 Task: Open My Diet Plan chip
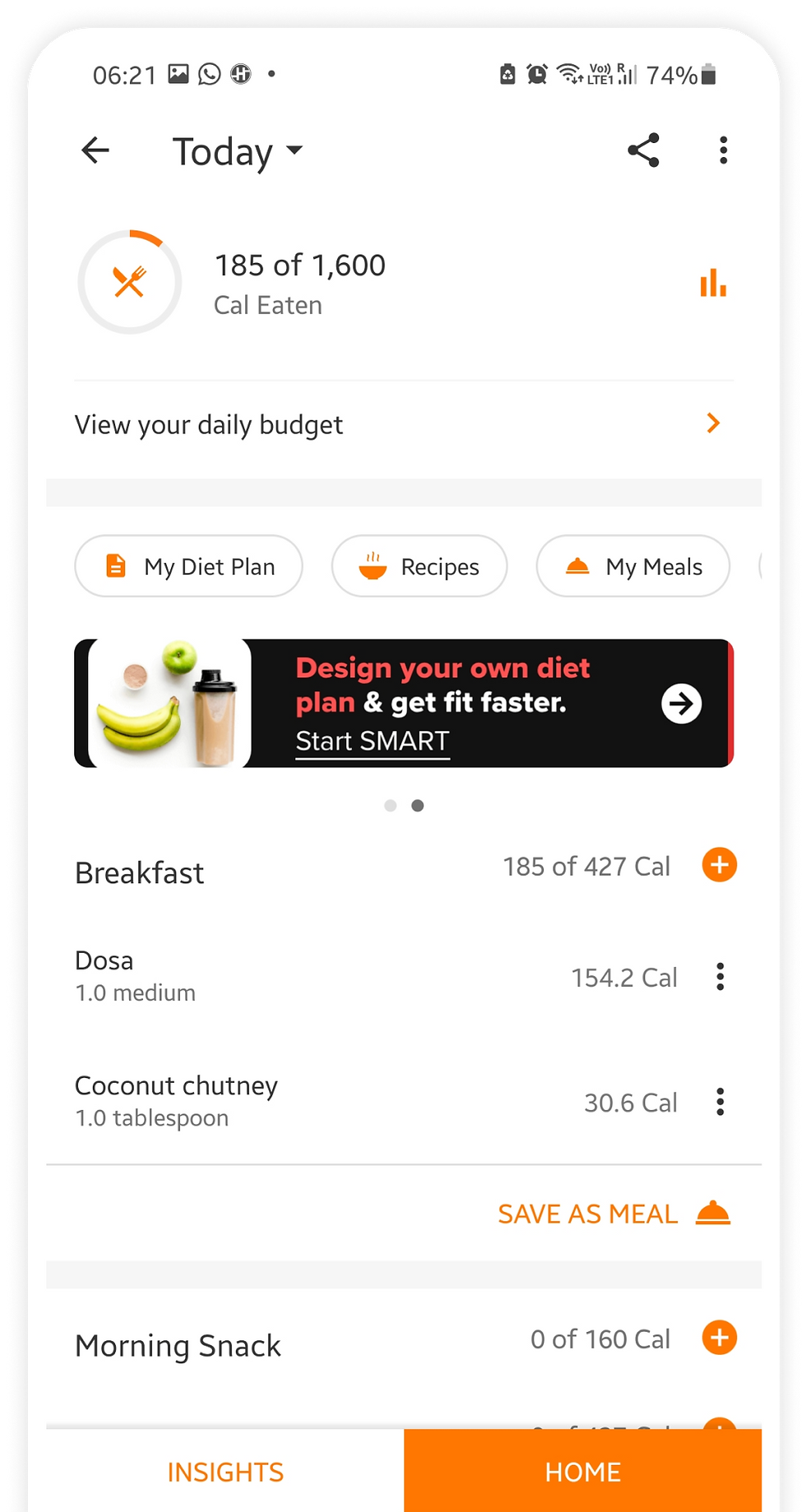(189, 566)
